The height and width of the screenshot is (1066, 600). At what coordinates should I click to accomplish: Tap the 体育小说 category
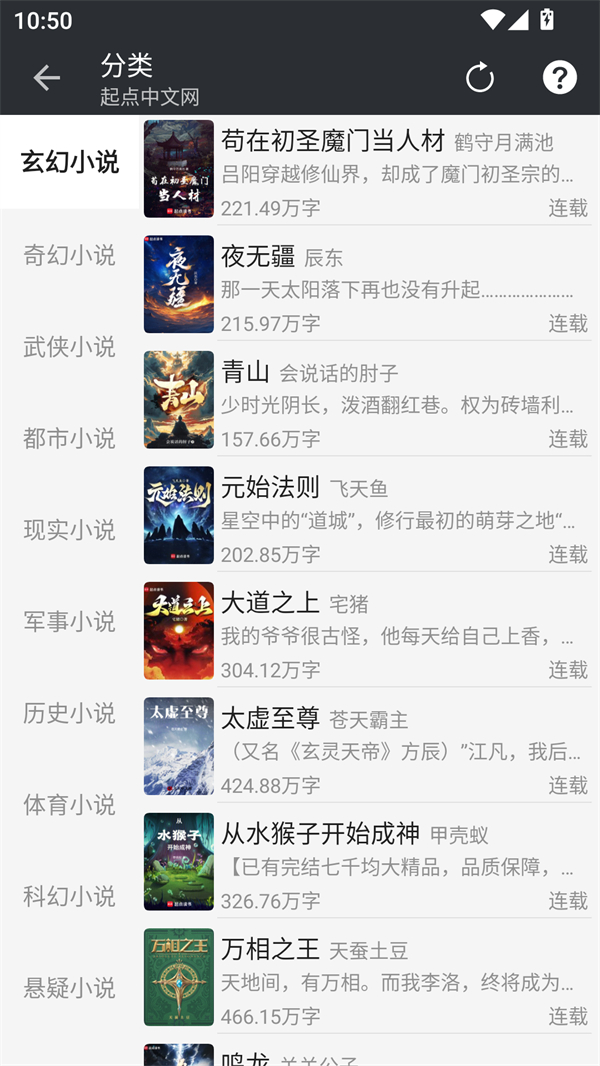[70, 805]
